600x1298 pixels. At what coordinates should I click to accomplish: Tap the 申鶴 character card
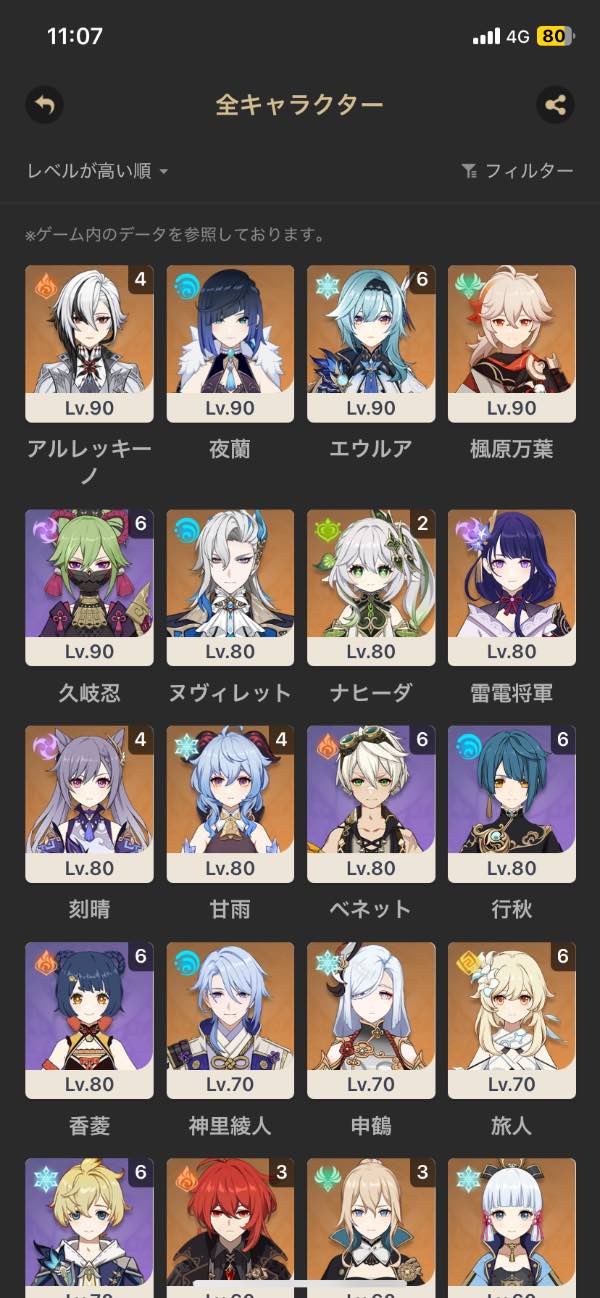click(x=371, y=1019)
